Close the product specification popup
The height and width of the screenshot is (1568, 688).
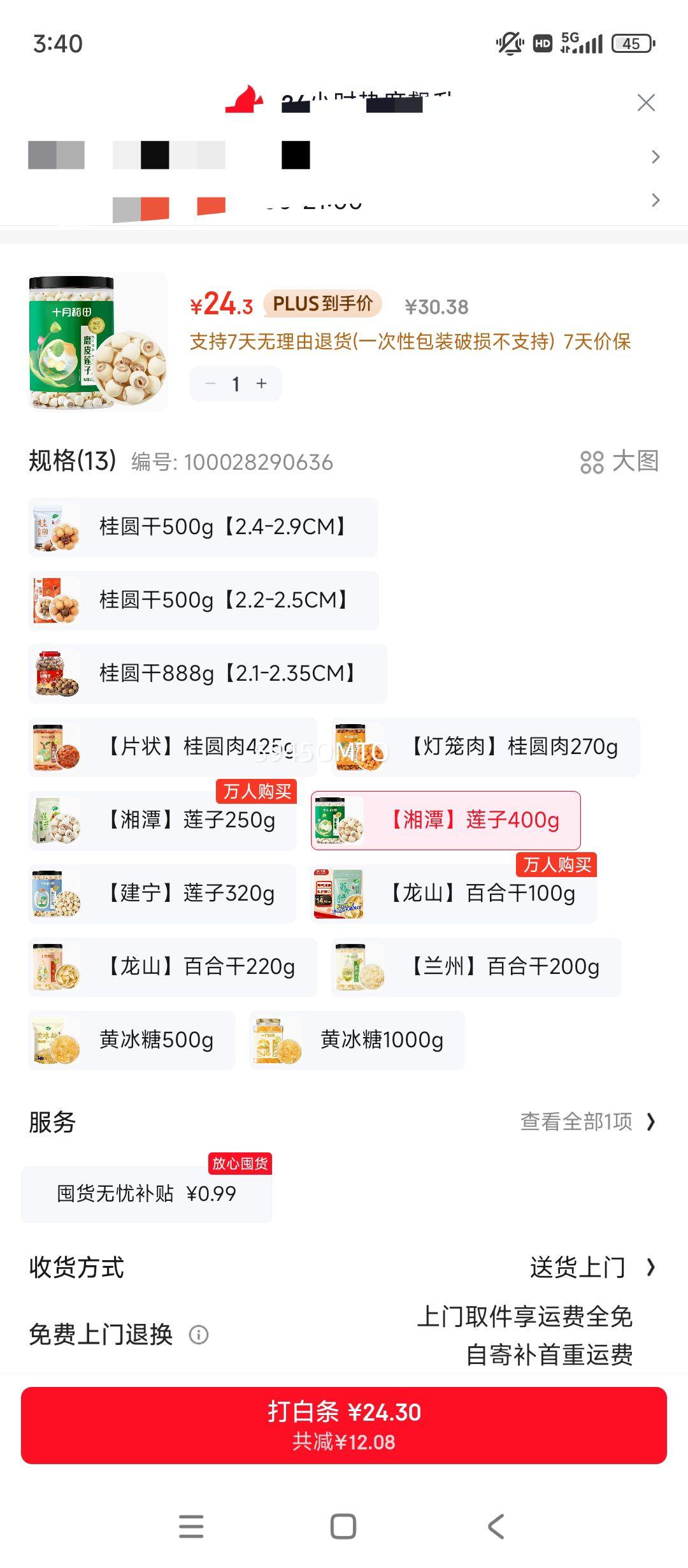click(x=646, y=102)
